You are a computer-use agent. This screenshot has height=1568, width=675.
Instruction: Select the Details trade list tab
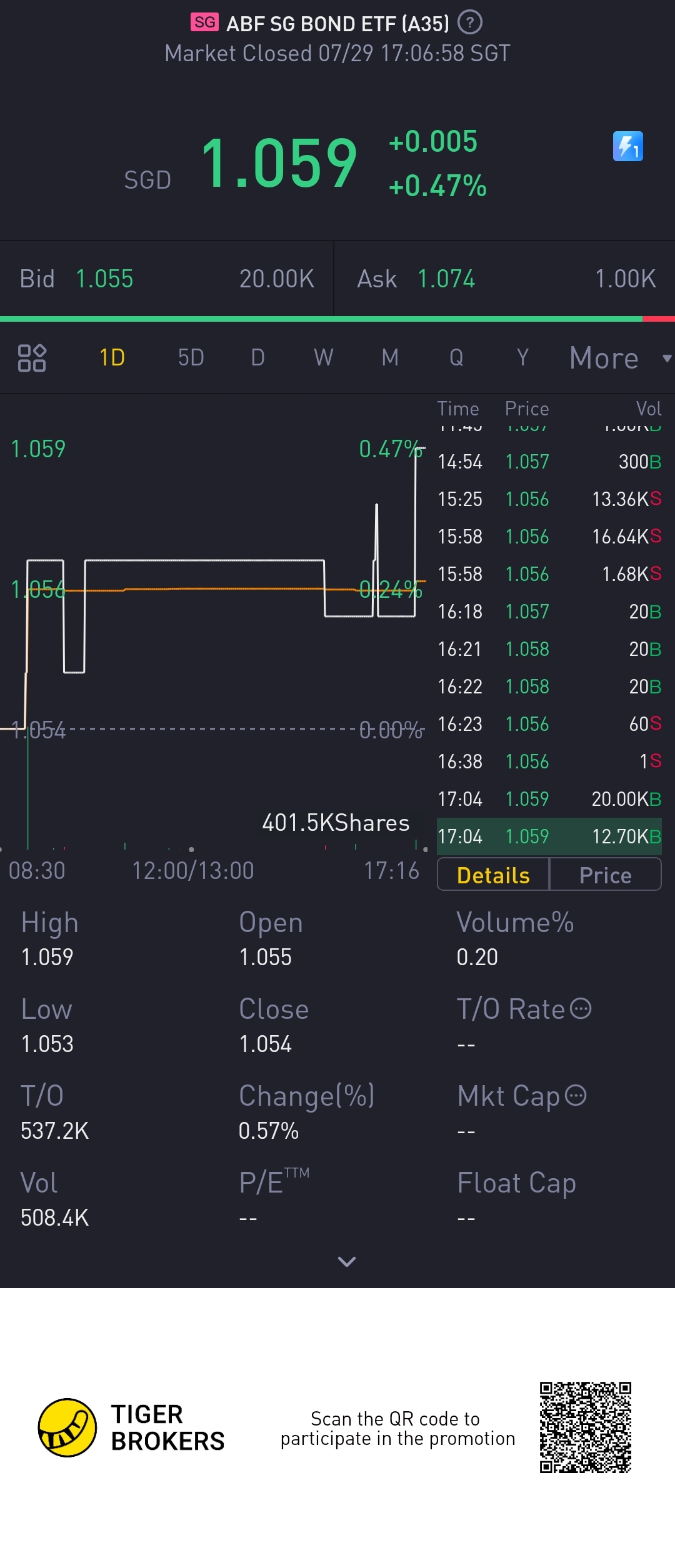(x=493, y=875)
